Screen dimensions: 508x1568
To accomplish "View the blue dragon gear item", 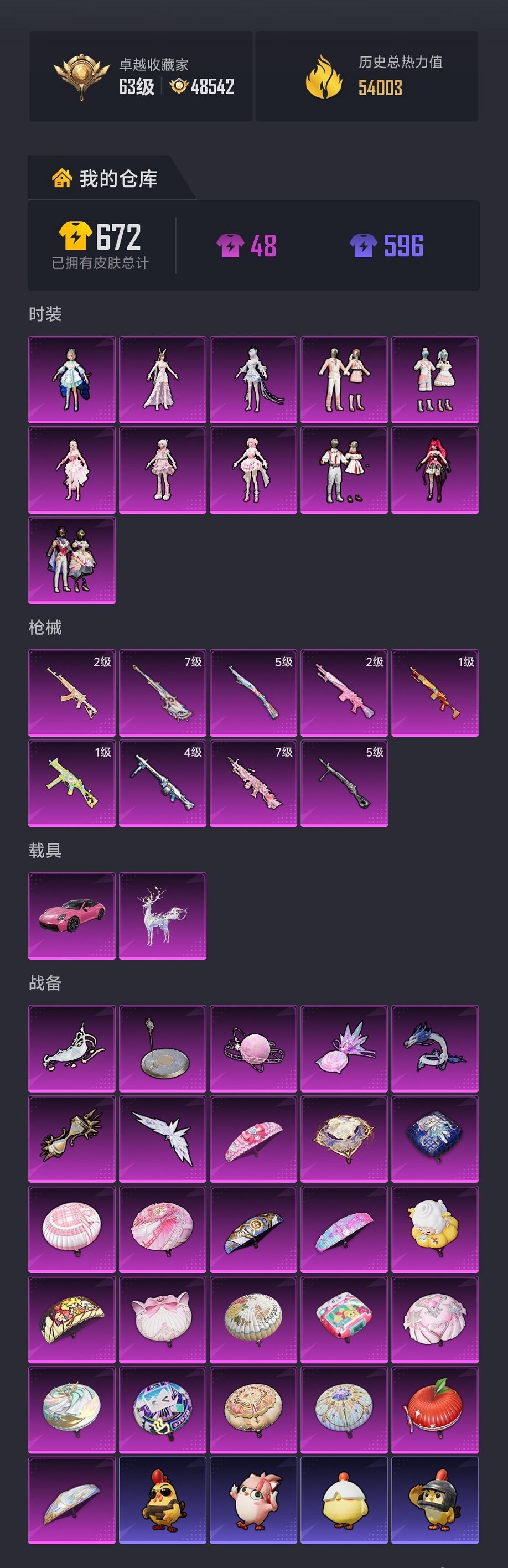I will tap(434, 1048).
